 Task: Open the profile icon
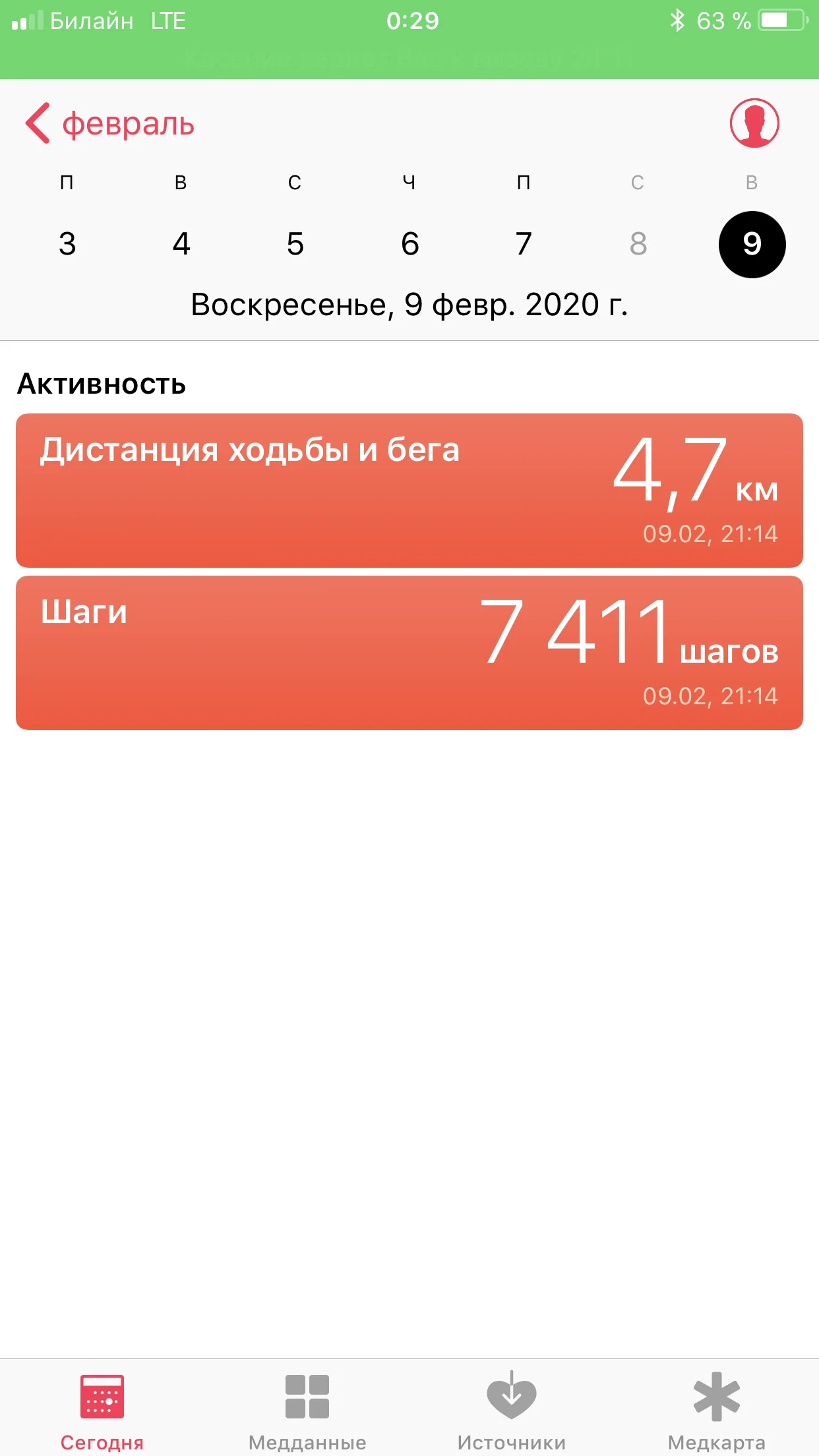click(754, 123)
